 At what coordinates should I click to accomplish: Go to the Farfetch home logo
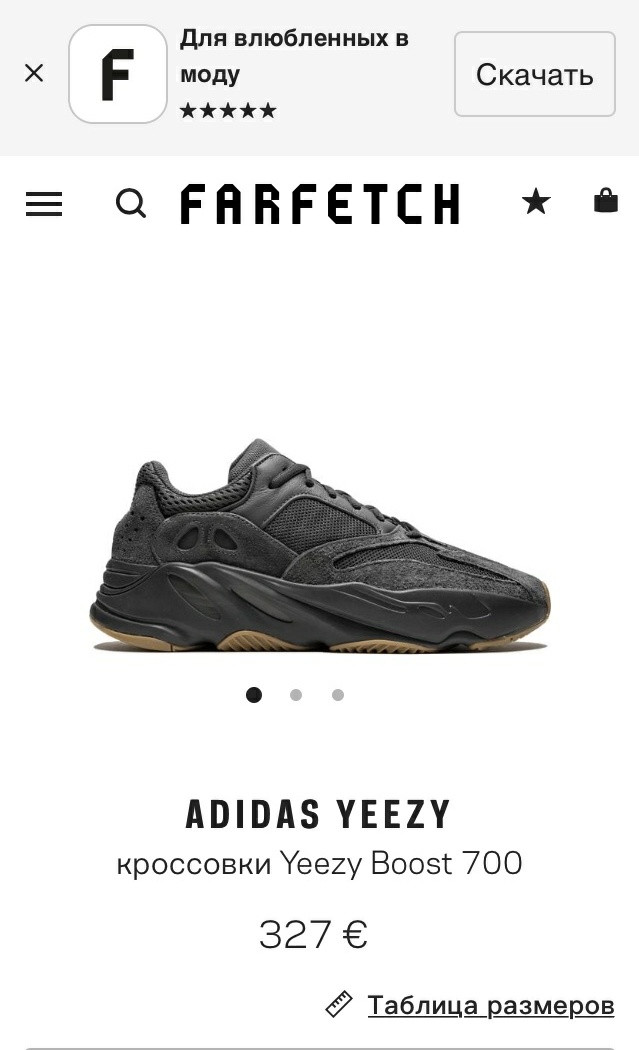pos(320,204)
